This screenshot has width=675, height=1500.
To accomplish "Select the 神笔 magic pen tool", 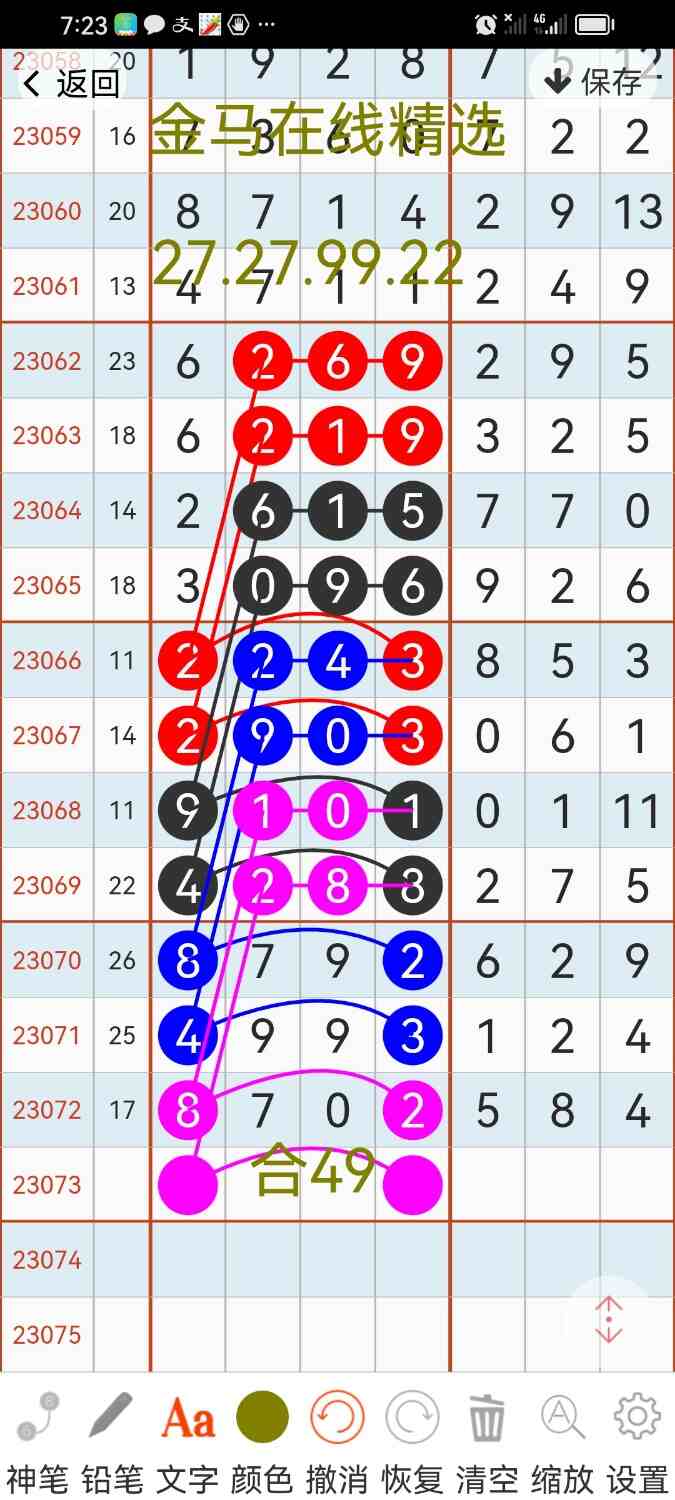I will point(36,1438).
